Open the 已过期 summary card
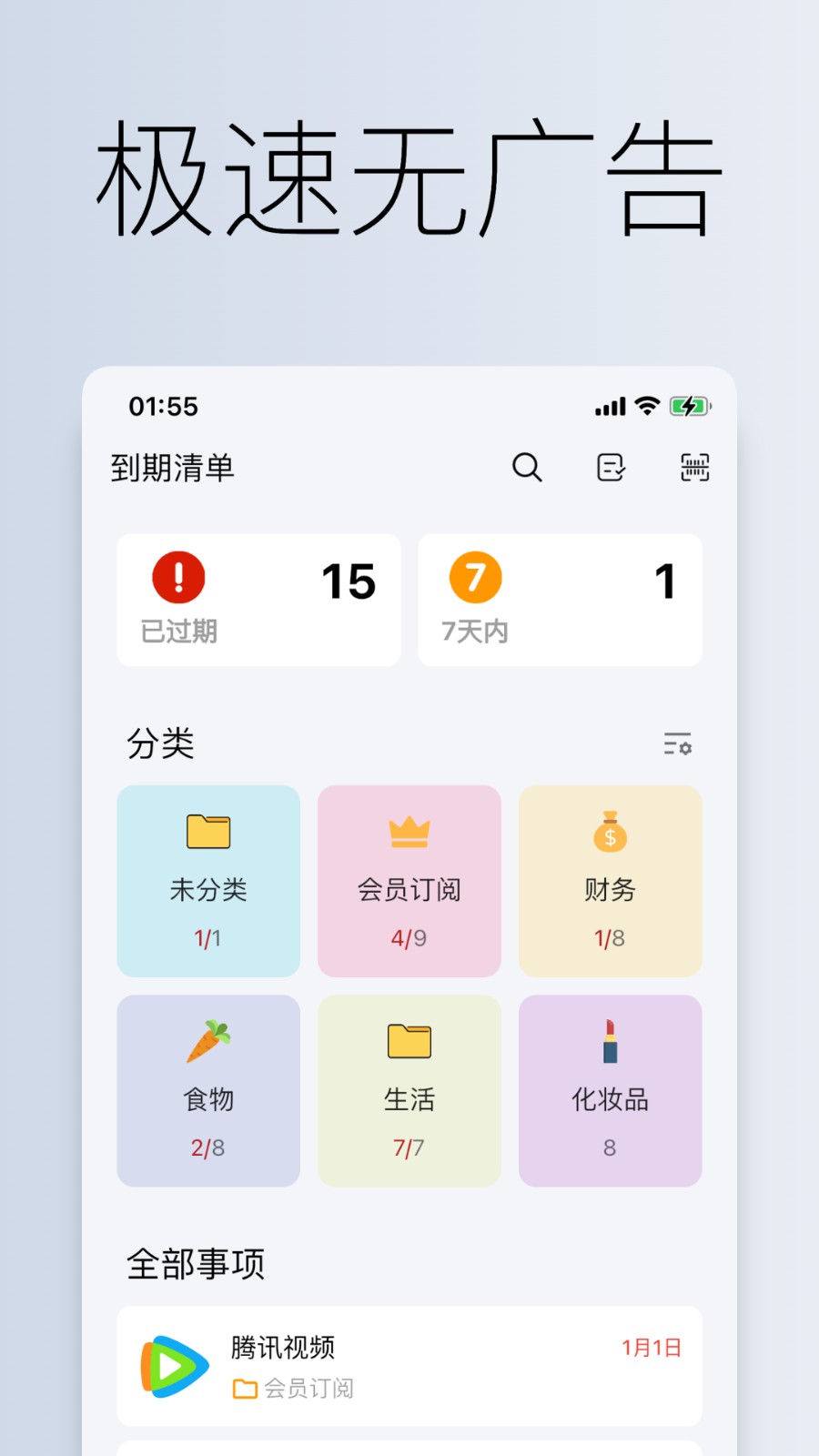 [x=258, y=600]
